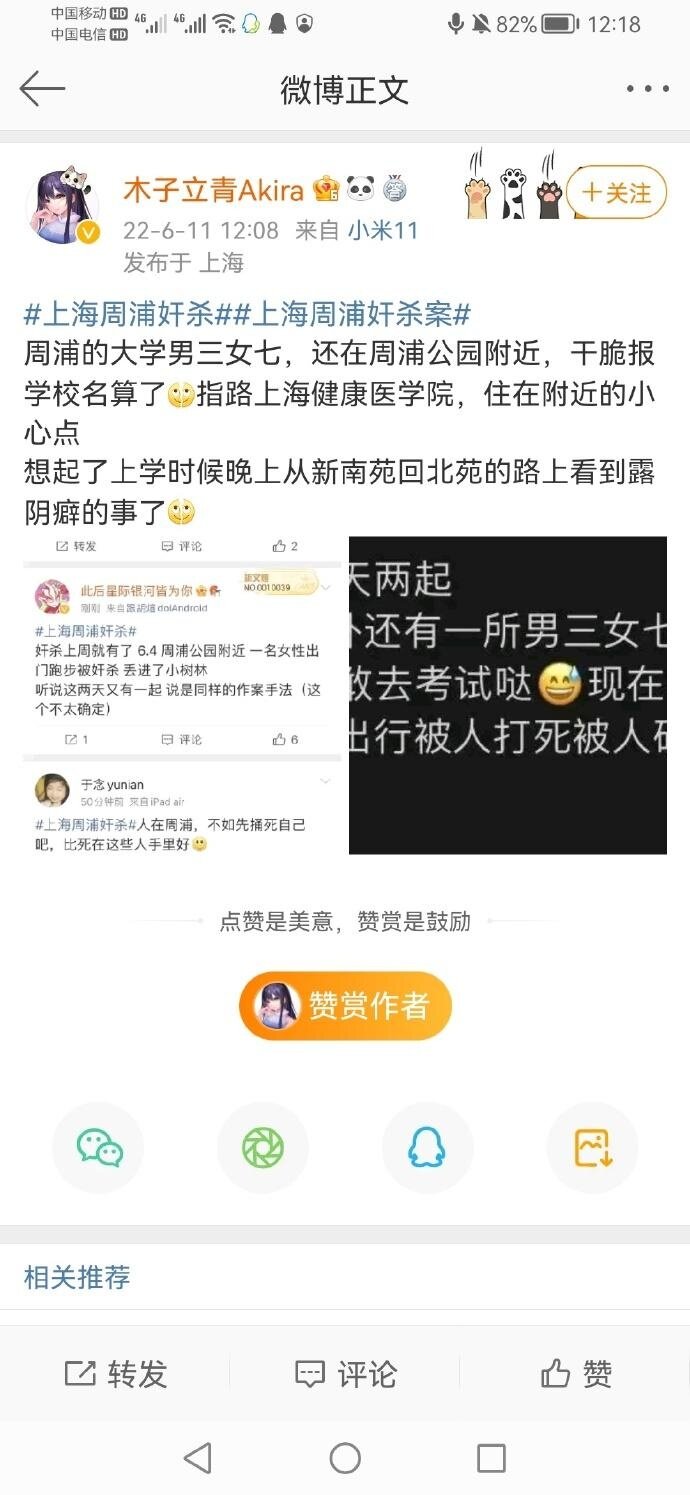Share the post to WeChat

coord(99,1148)
